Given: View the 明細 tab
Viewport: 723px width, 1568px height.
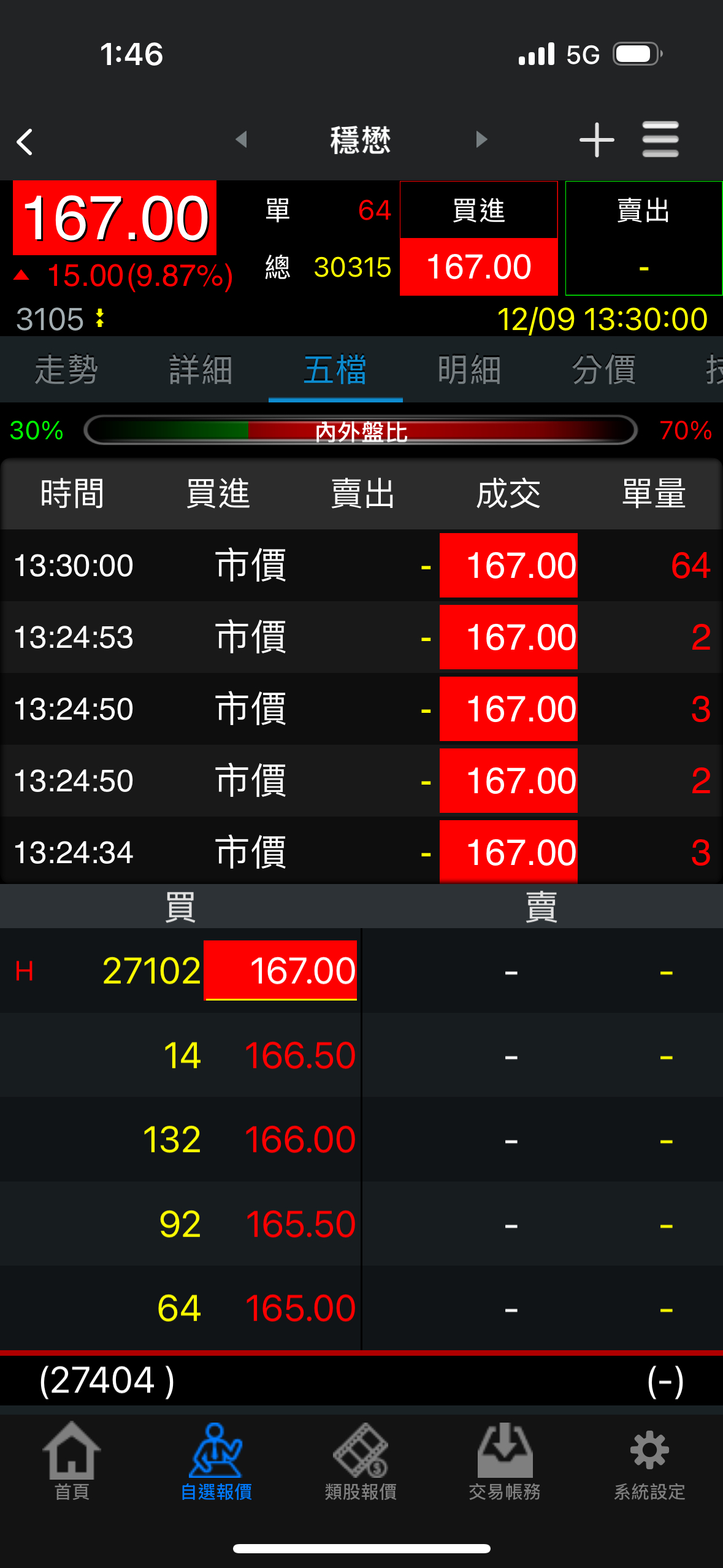Looking at the screenshot, I should (x=469, y=370).
